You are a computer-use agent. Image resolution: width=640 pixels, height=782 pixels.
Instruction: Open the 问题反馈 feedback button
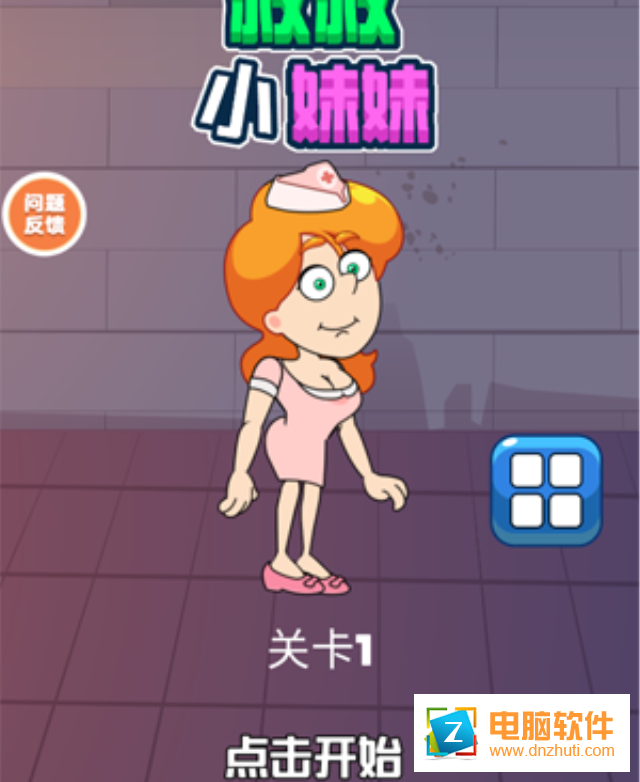click(45, 214)
